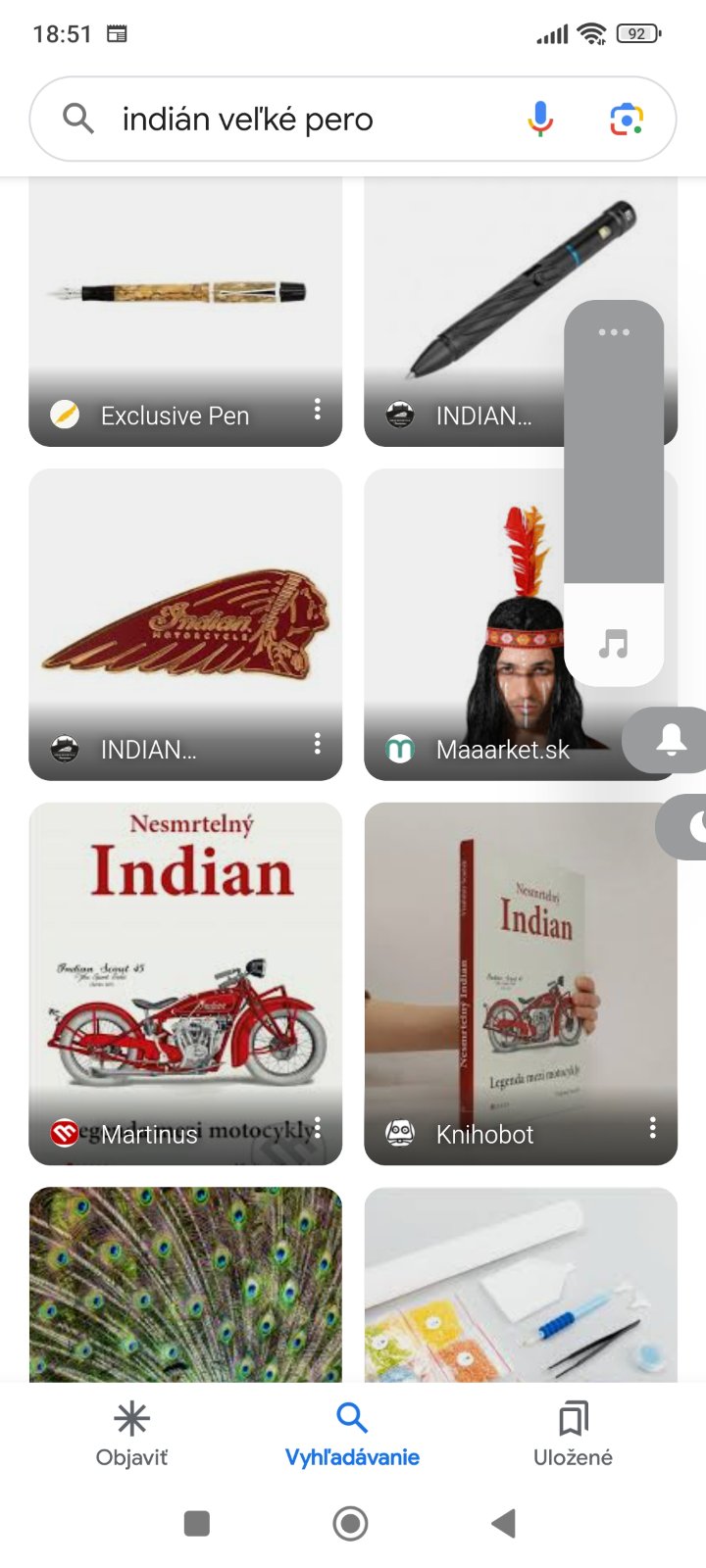The image size is (706, 1568).
Task: Open Google Lens camera search
Action: [x=627, y=120]
